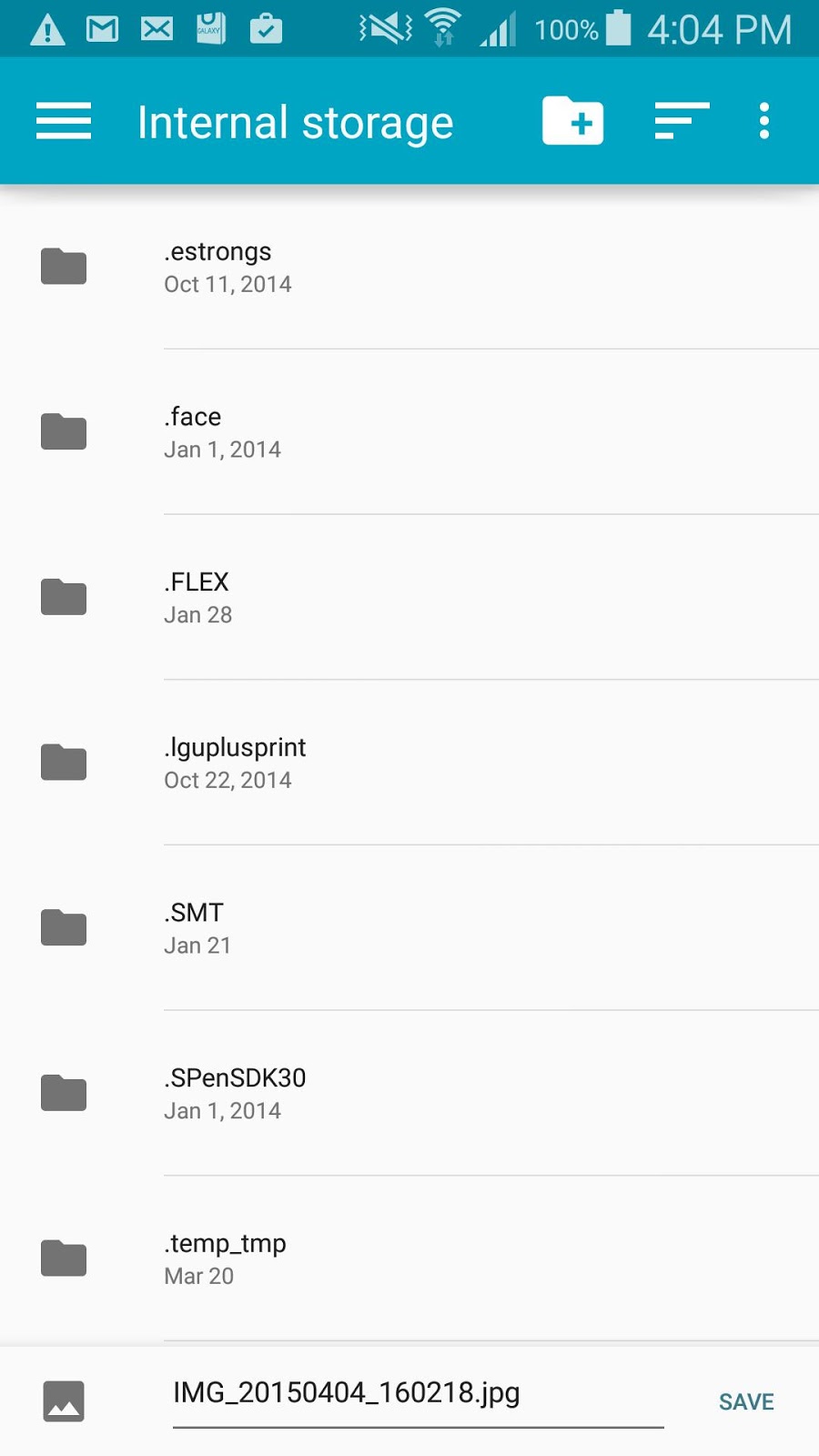Viewport: 819px width, 1456px height.
Task: Create a new folder
Action: tap(572, 121)
